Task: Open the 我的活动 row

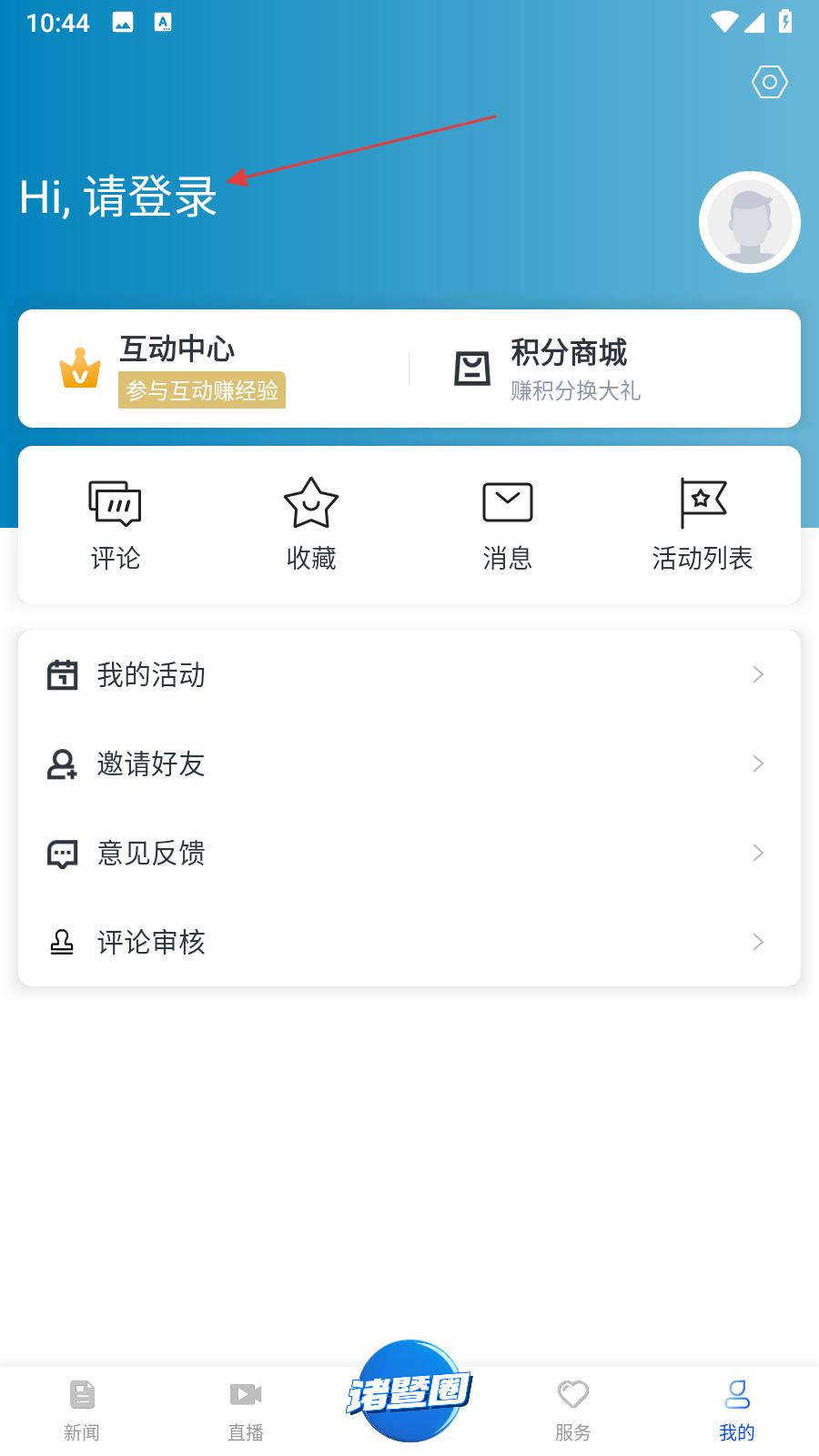Action: pyautogui.click(x=409, y=675)
